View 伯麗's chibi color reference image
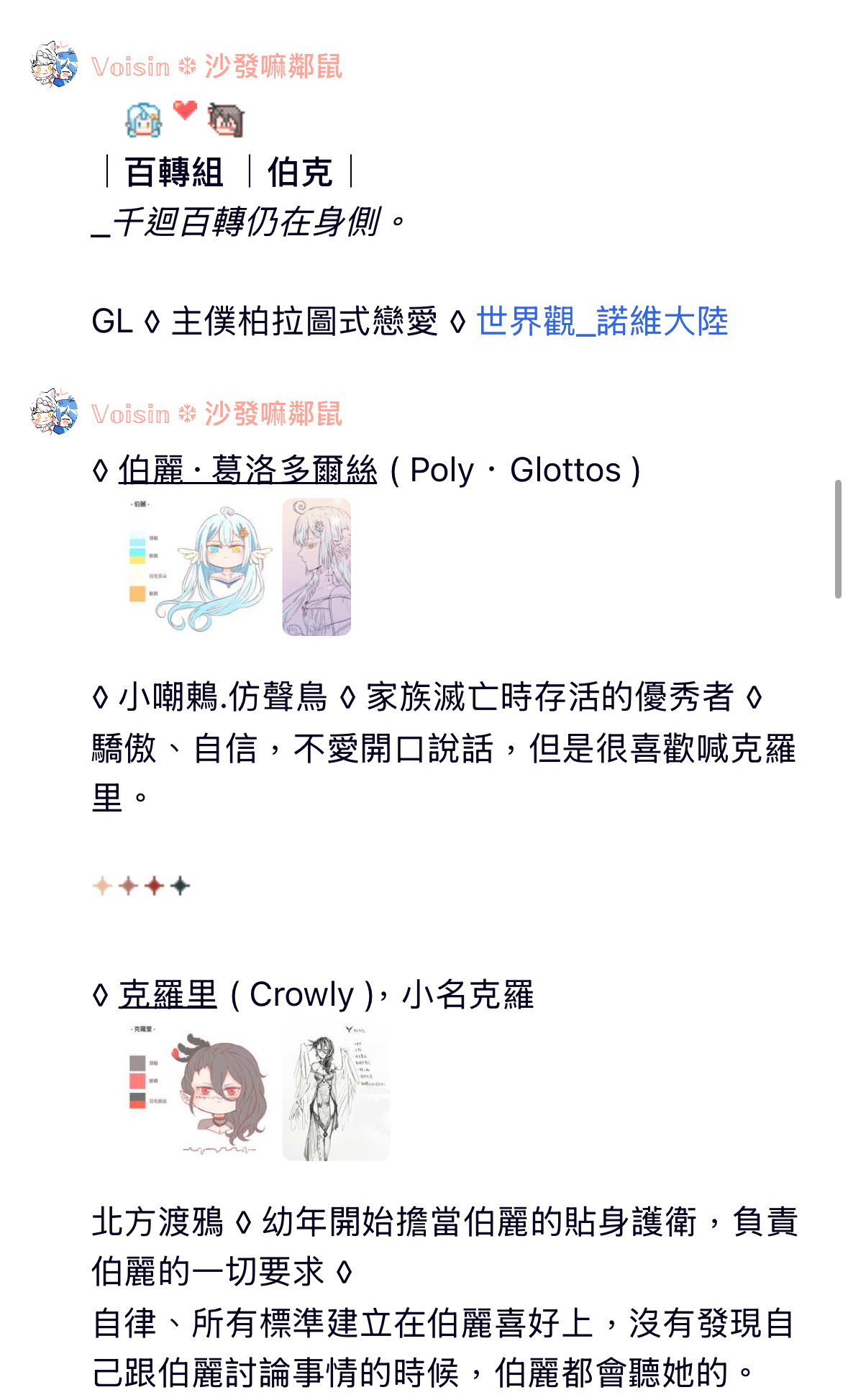The width and height of the screenshot is (848, 1400). pos(200,567)
